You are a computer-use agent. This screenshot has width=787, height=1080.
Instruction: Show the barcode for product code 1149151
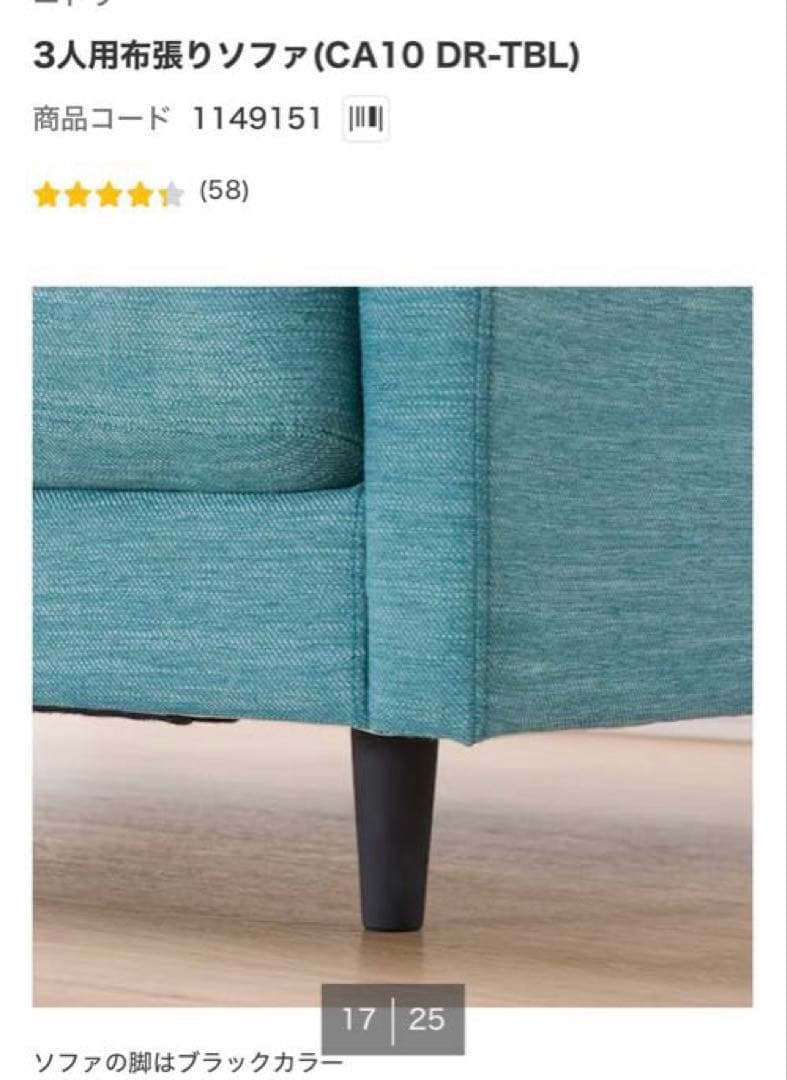366,120
